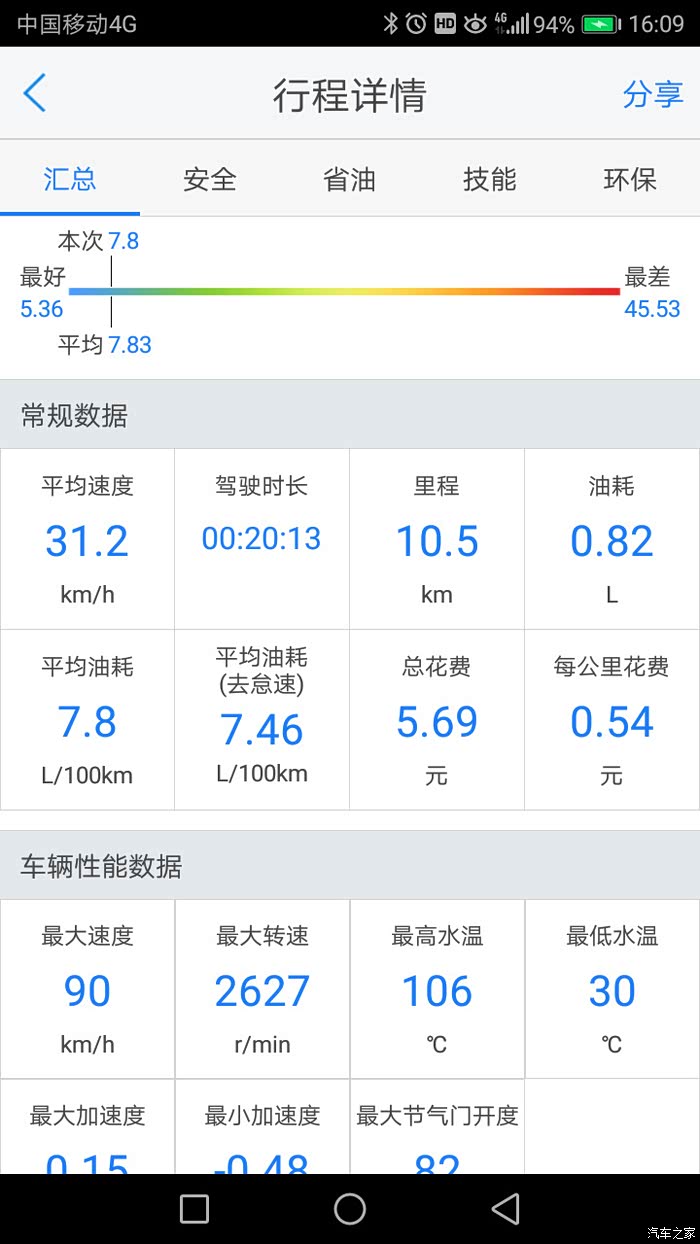Go back using the top-left arrow
The width and height of the screenshot is (700, 1244).
35,93
